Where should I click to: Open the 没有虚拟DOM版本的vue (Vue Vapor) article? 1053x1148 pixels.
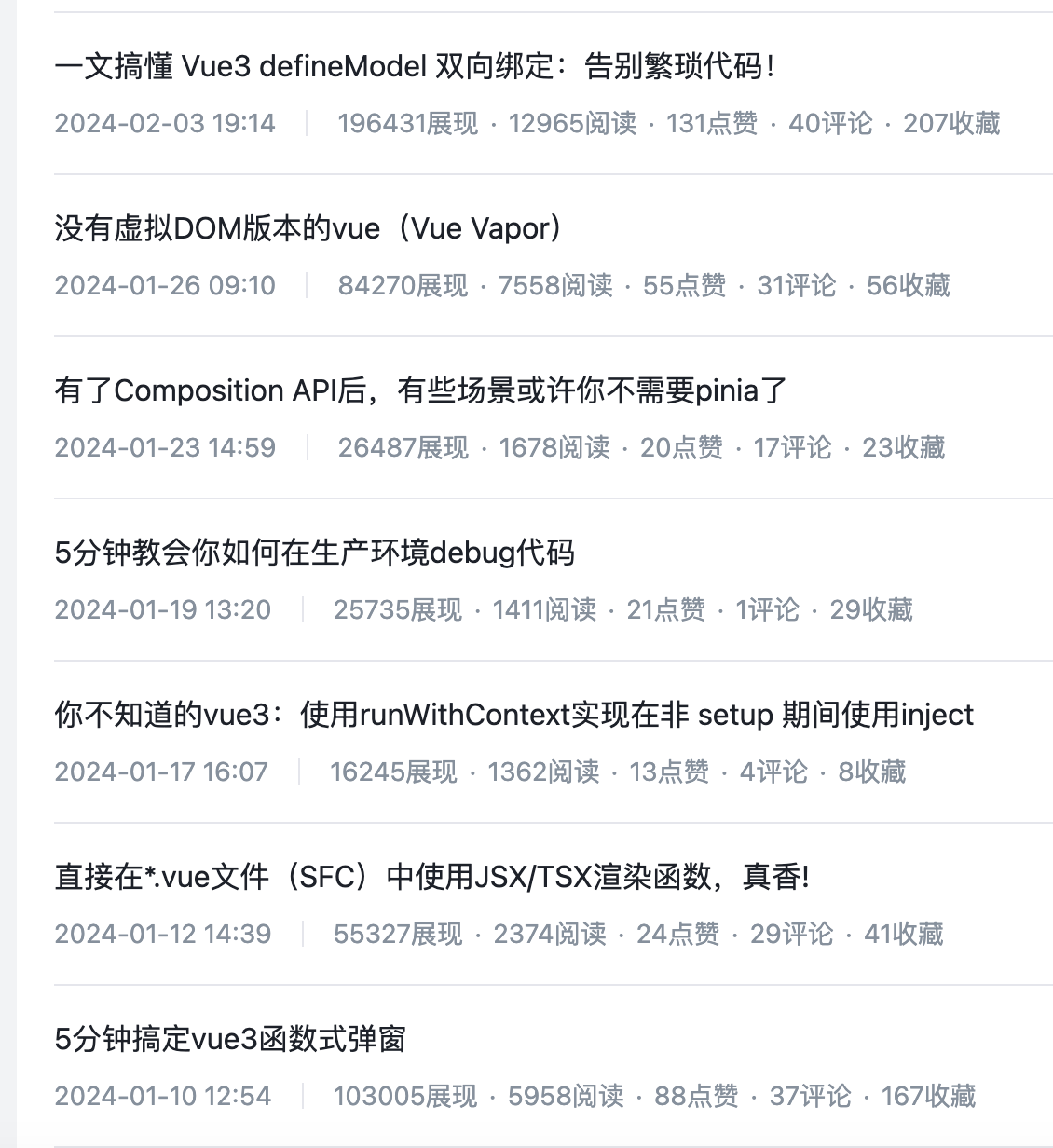(x=308, y=229)
